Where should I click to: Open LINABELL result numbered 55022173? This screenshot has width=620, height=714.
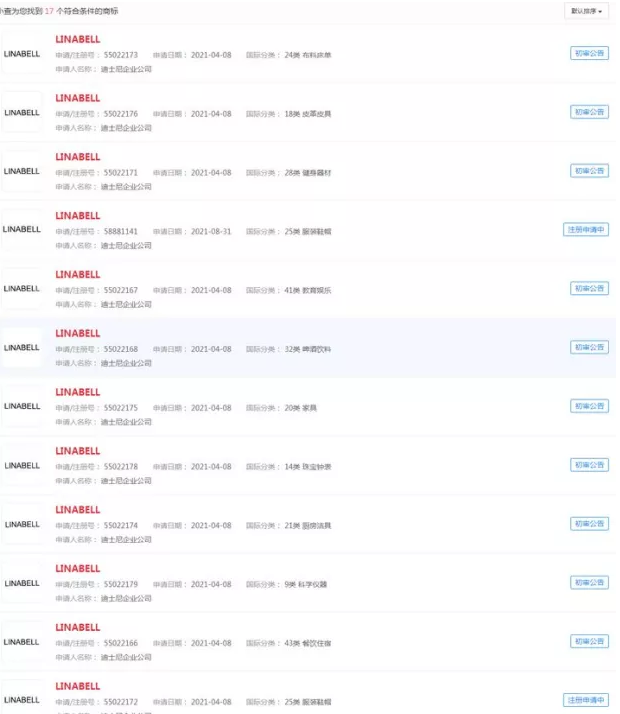[x=78, y=39]
